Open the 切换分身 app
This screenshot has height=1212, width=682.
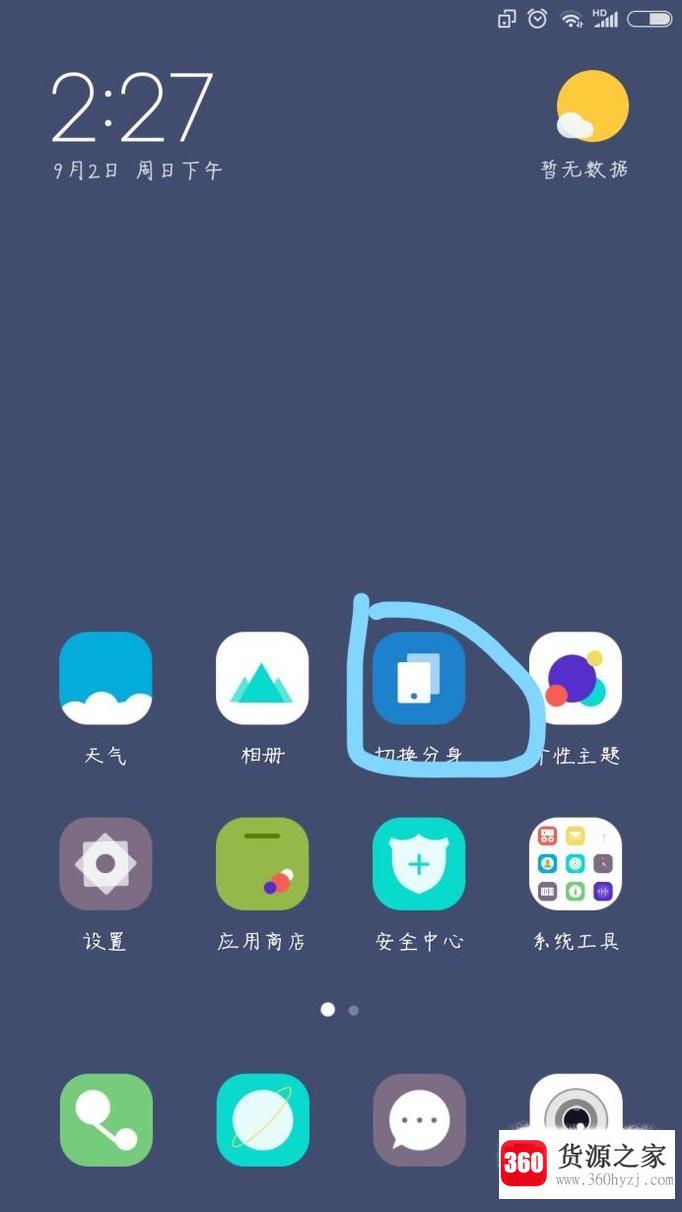click(419, 678)
